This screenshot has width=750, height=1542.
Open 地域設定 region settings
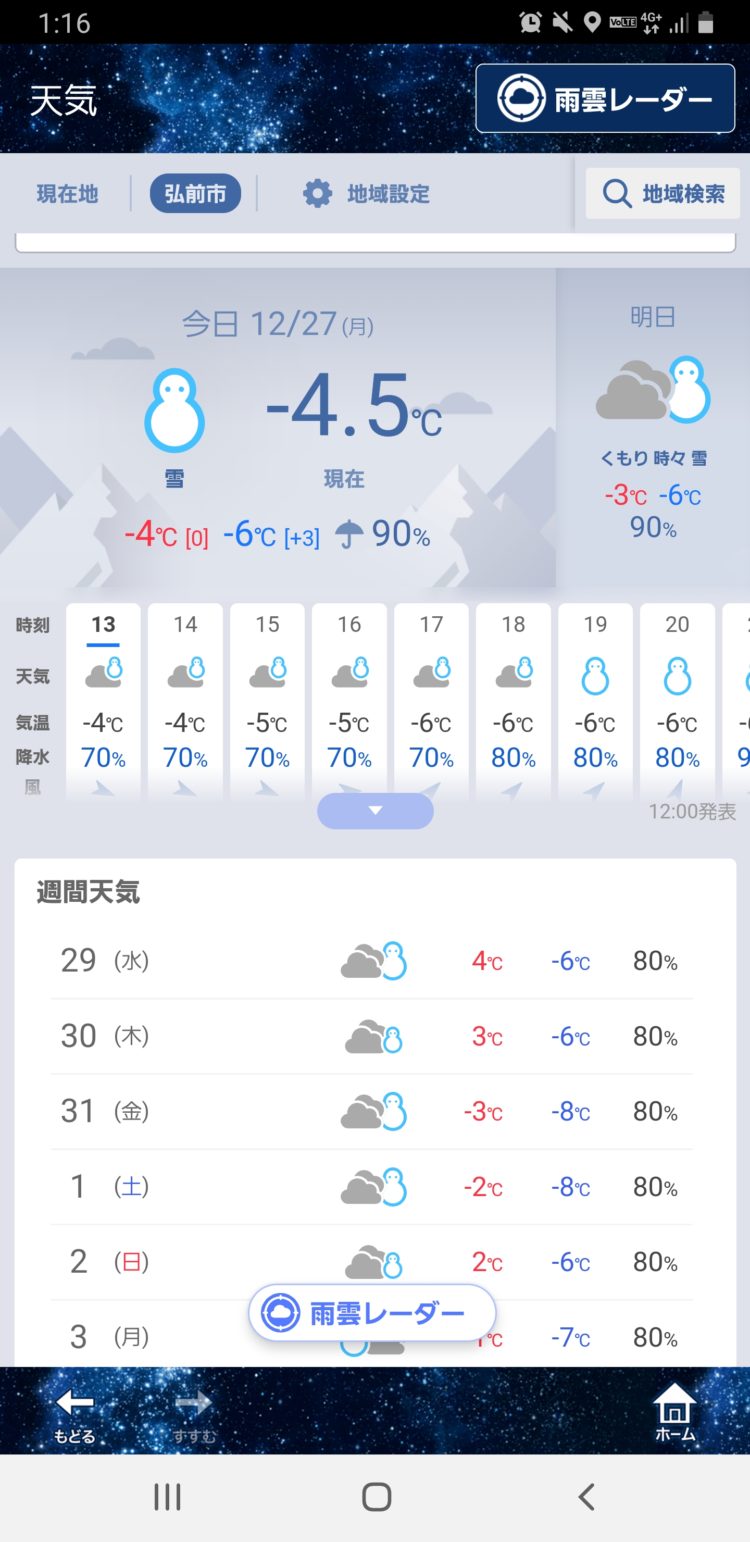click(366, 194)
